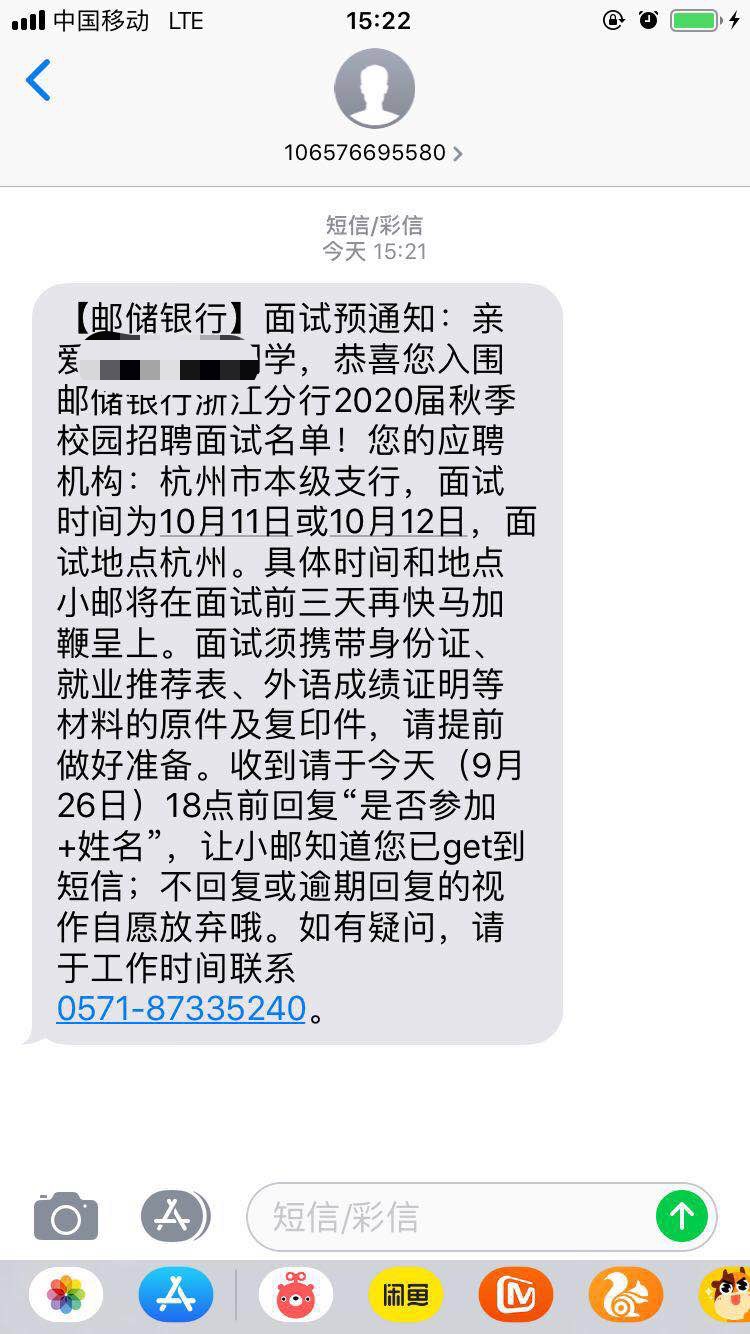Open the camera to attach a photo

66,1216
